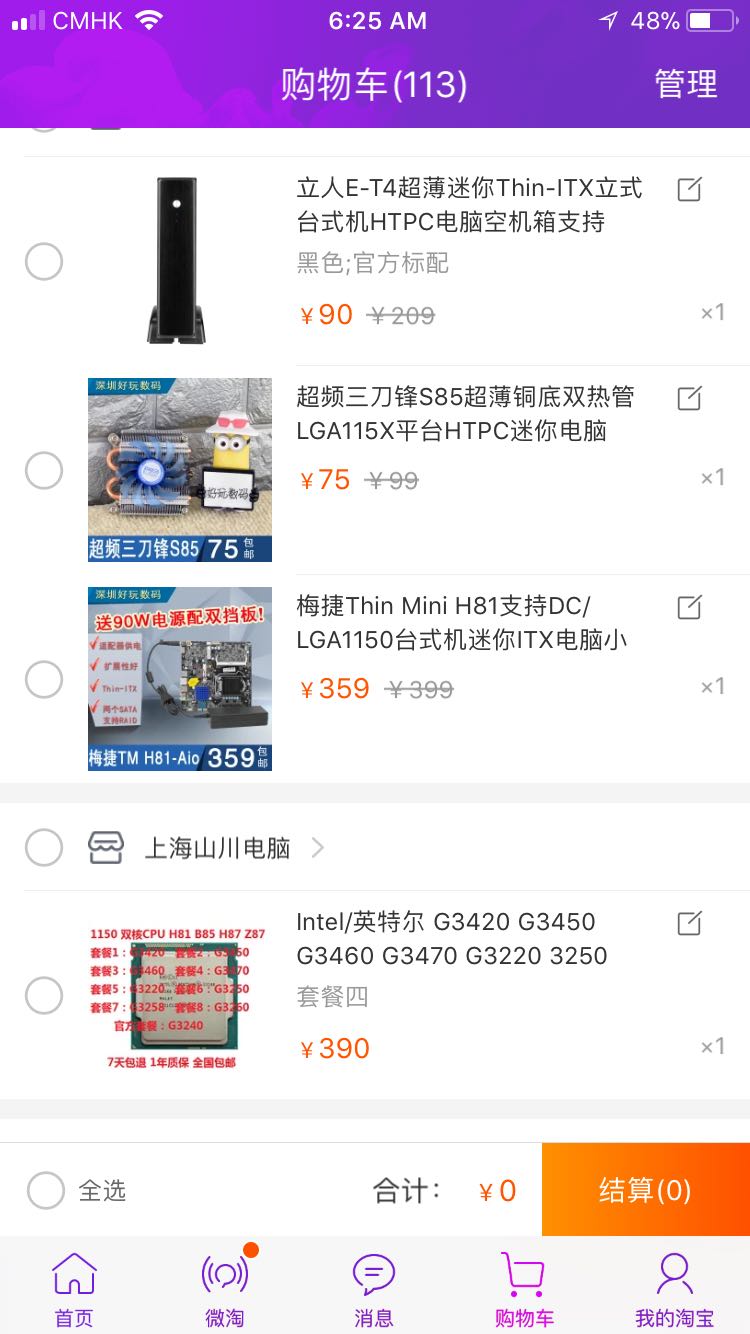Viewport: 750px width, 1334px height.
Task: Open the 梅捷Thin Mini H81 product image
Action: pos(180,679)
